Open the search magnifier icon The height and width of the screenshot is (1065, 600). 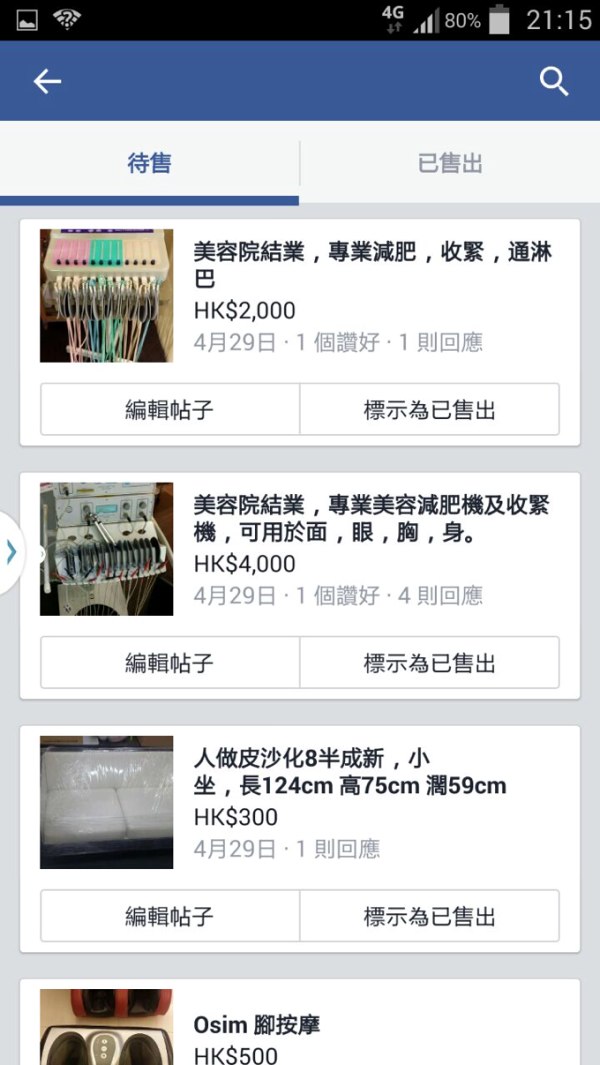click(554, 82)
